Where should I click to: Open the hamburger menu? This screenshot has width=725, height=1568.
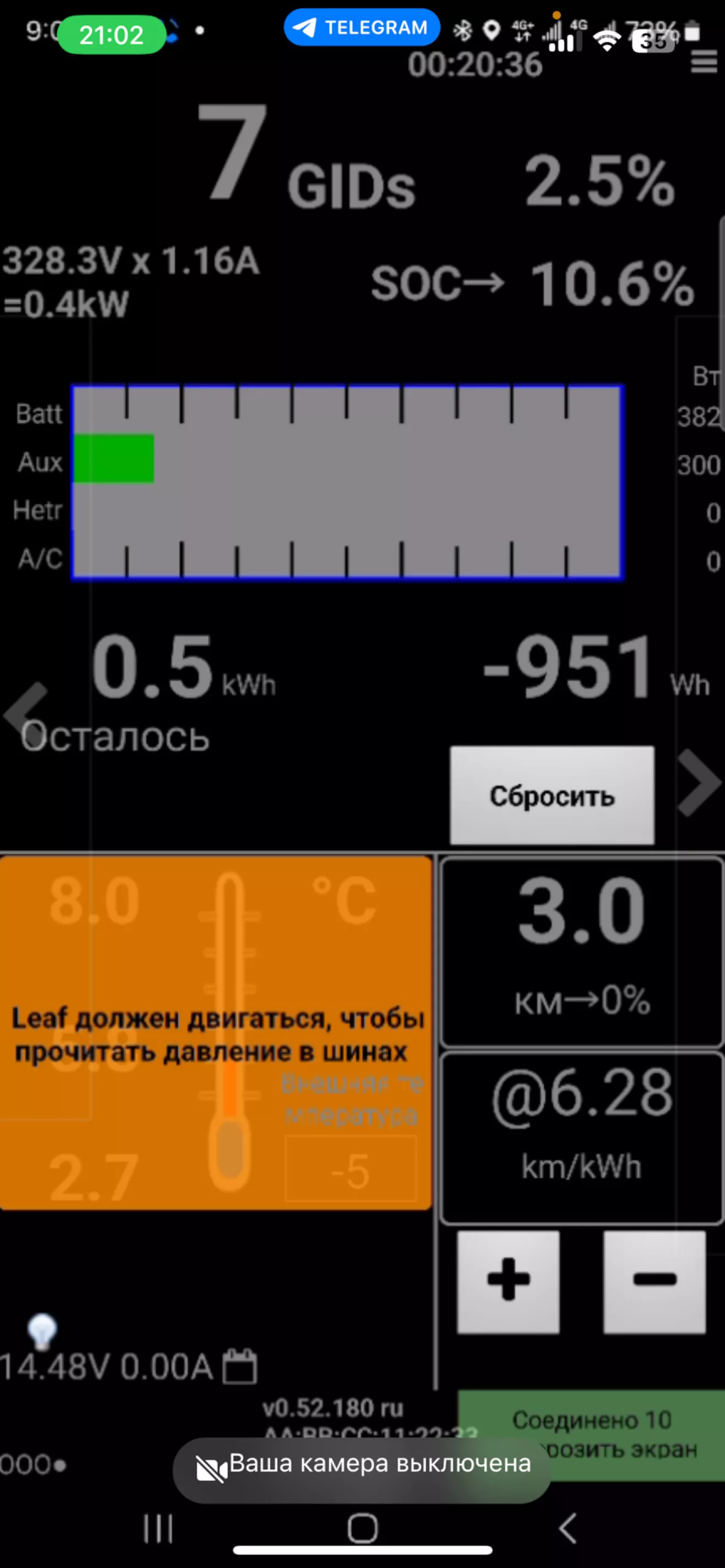704,62
